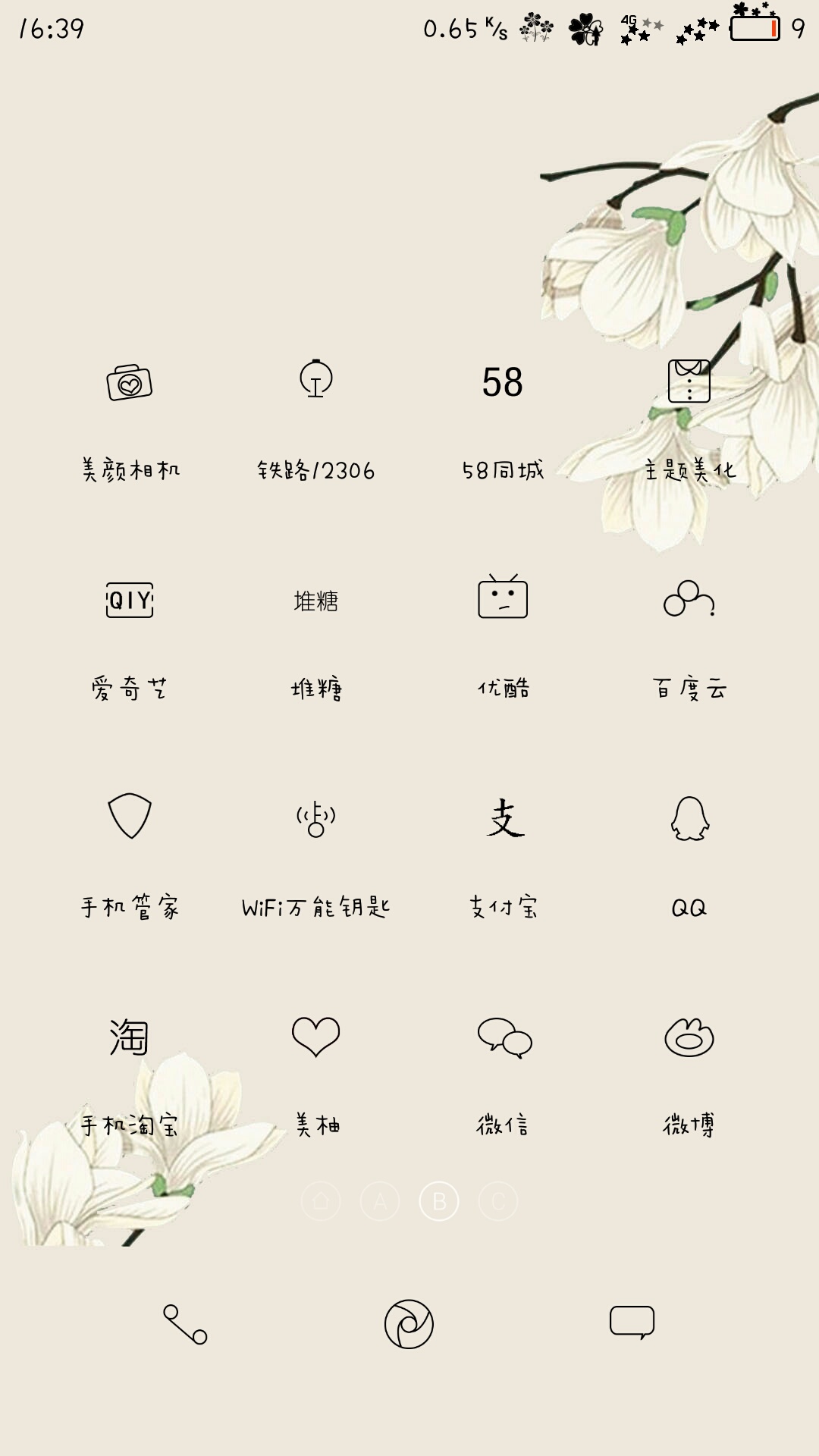
Task: Open the 堆糖 app
Action: (315, 601)
